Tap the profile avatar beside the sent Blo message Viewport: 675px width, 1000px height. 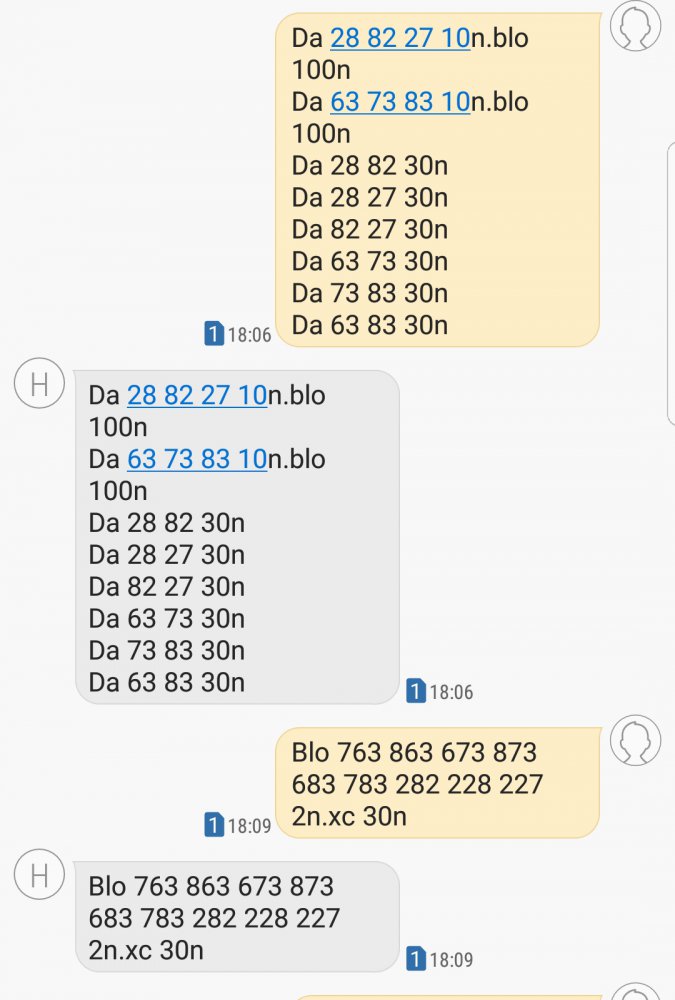(637, 742)
